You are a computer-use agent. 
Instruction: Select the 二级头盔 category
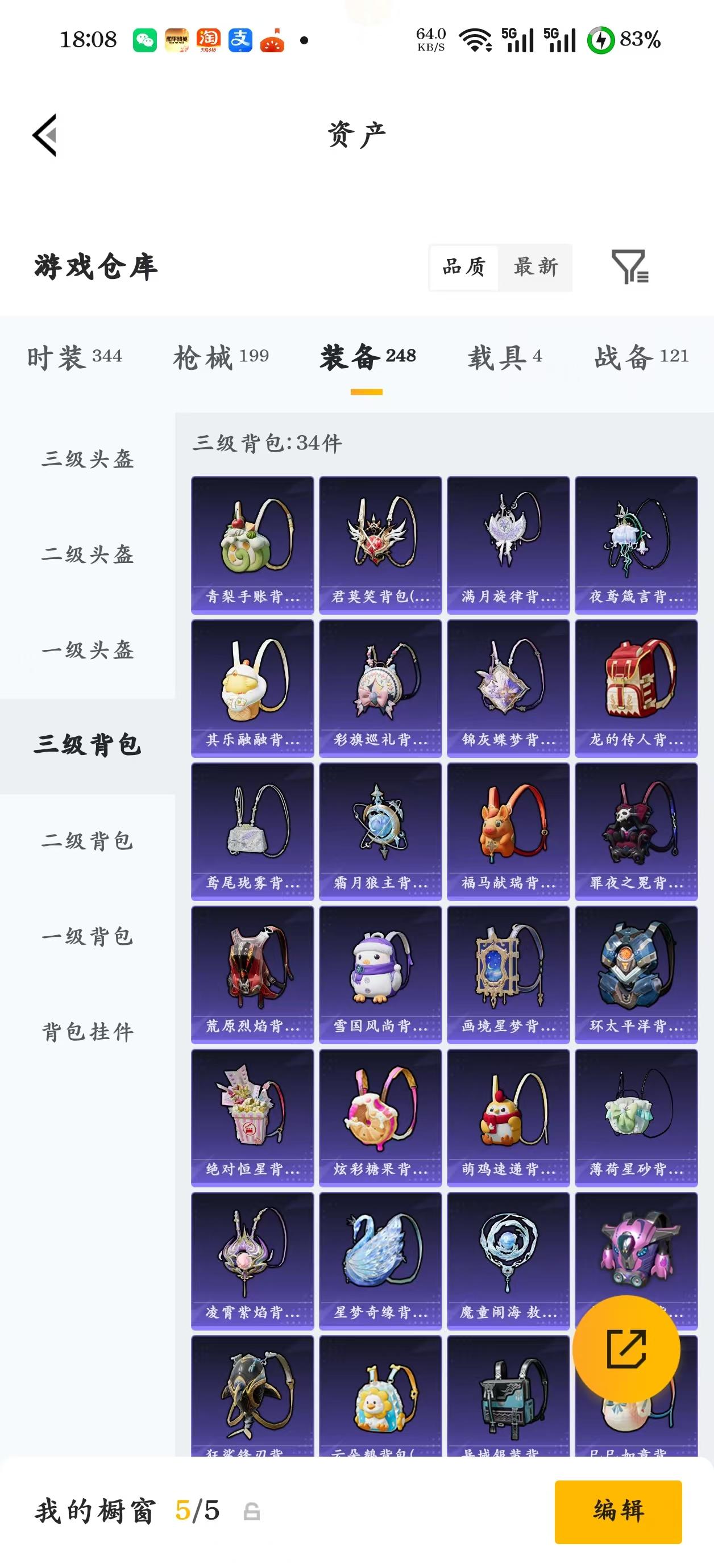pos(88,554)
